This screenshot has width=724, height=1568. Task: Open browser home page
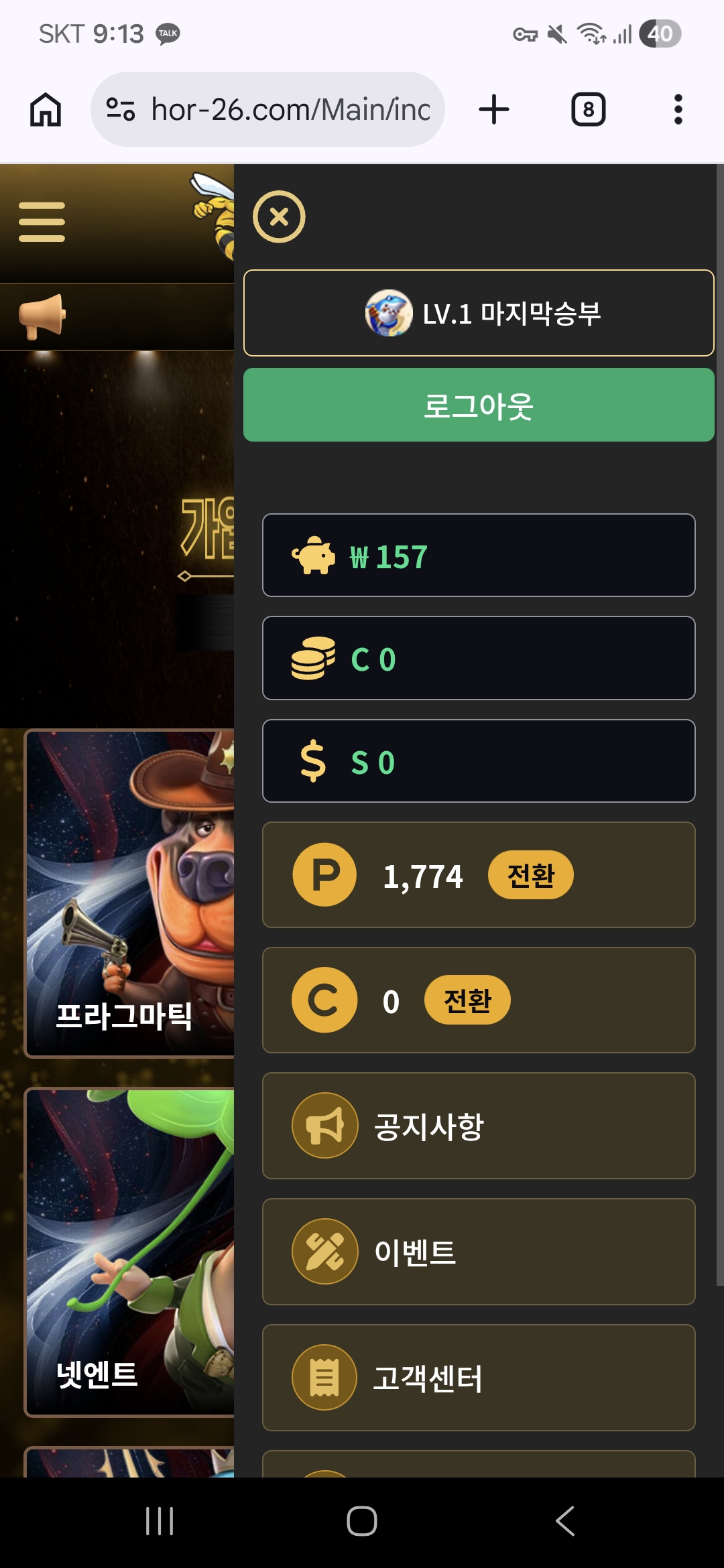click(x=46, y=109)
